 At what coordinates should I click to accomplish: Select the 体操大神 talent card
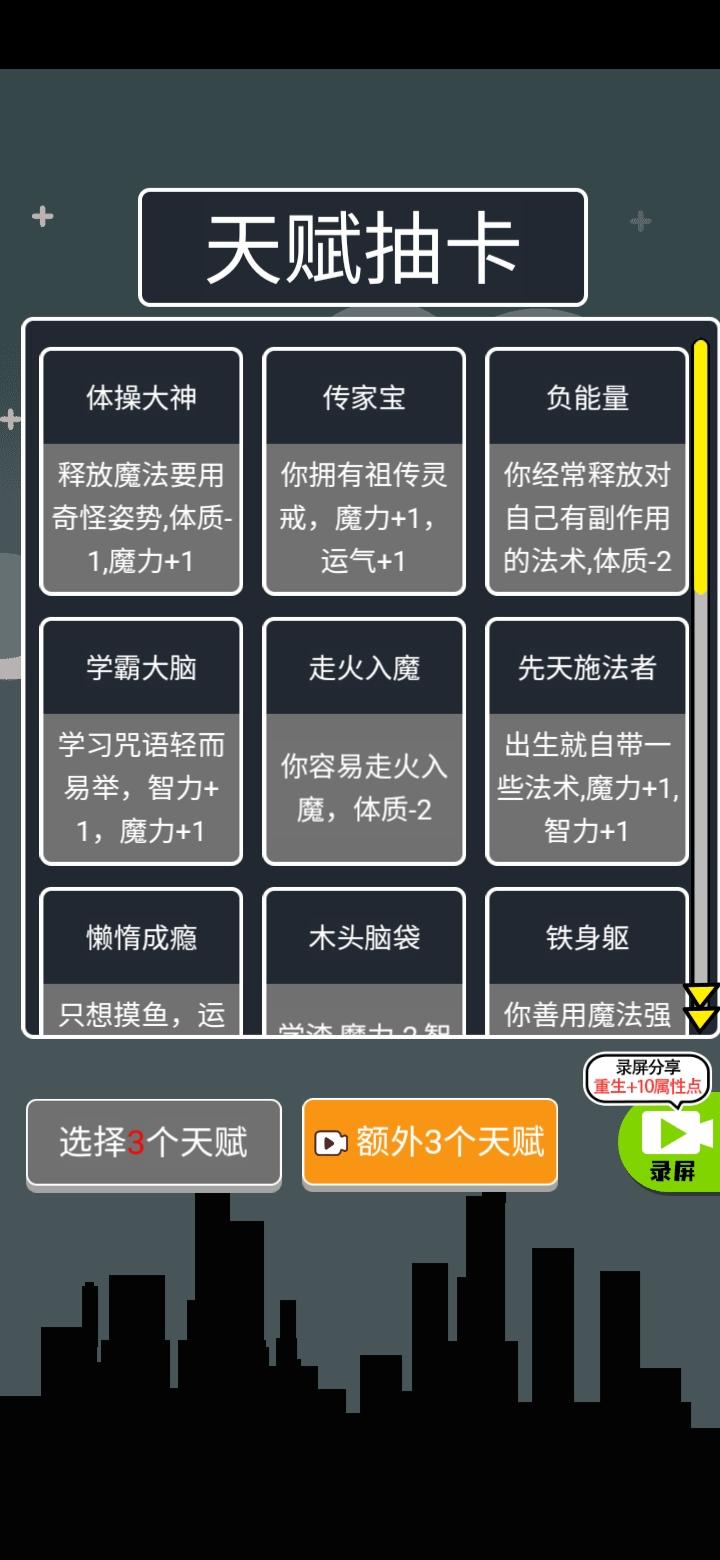click(x=141, y=471)
